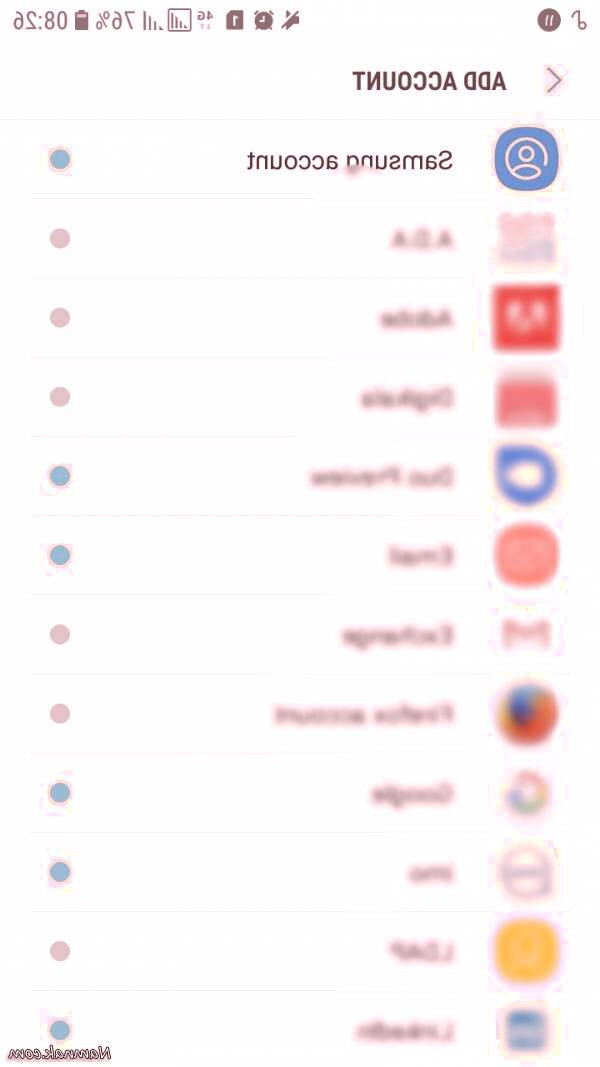Image resolution: width=600 pixels, height=1067 pixels.
Task: Choose Exchange account type
Action: click(398, 634)
